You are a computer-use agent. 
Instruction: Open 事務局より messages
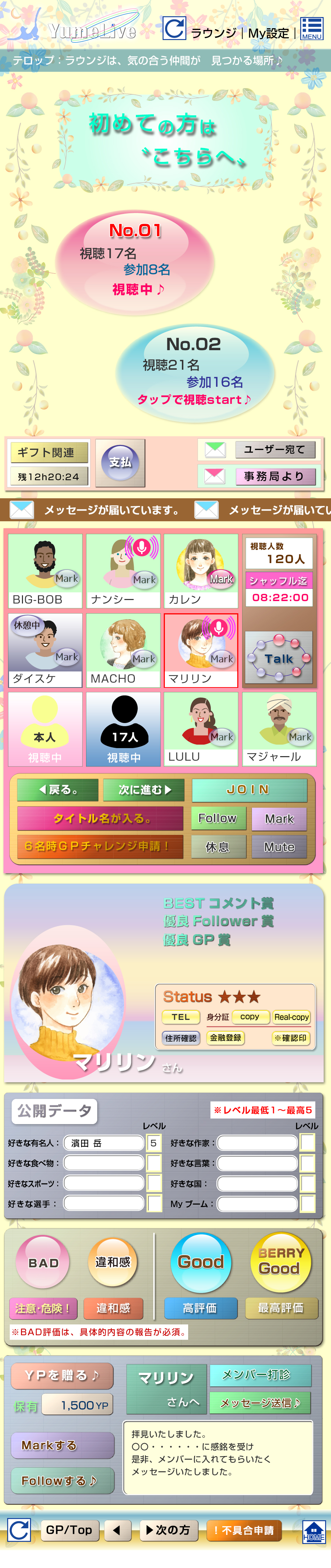pos(275,476)
